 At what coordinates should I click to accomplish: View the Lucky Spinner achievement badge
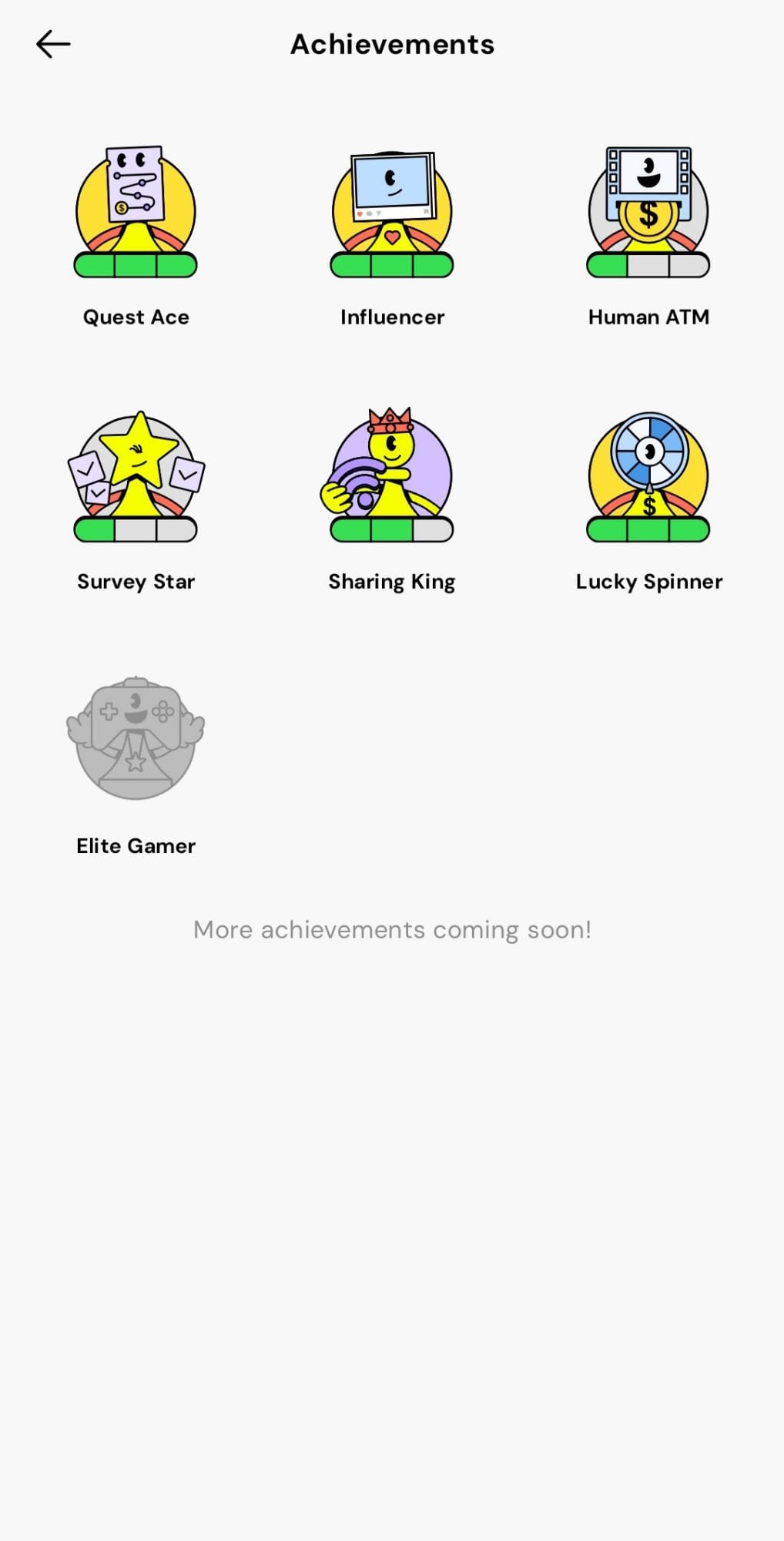[x=648, y=474]
